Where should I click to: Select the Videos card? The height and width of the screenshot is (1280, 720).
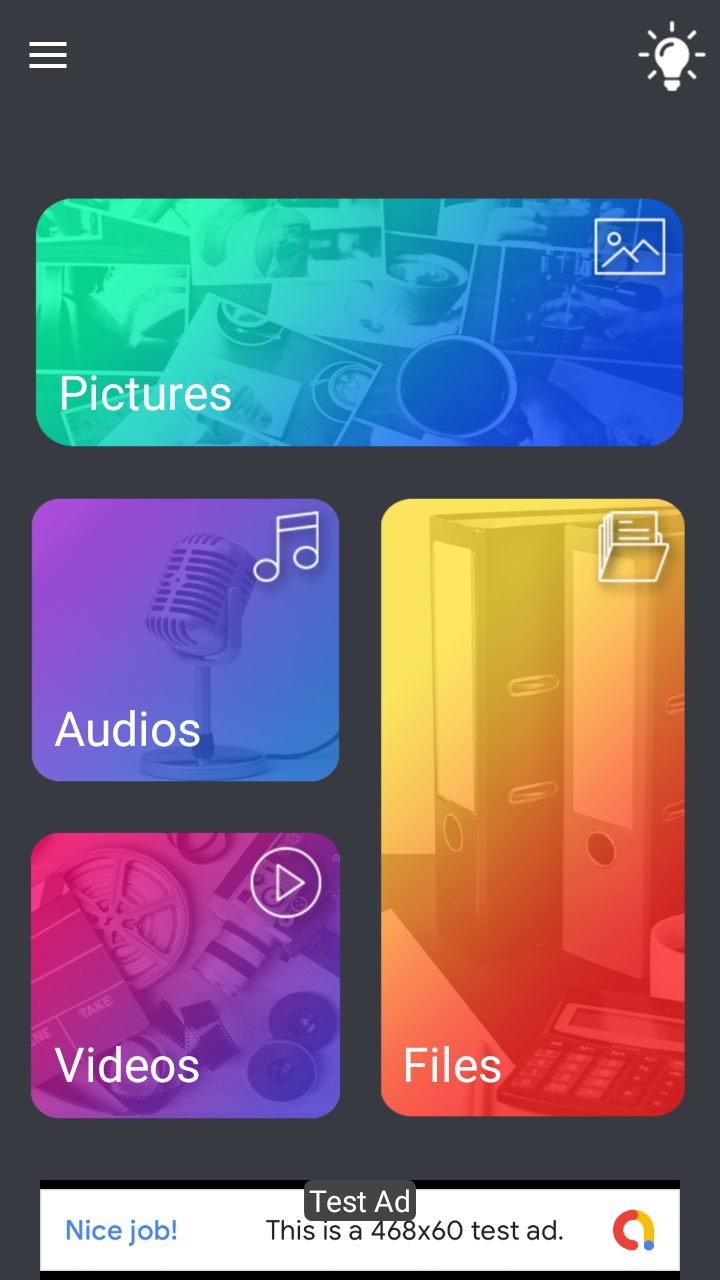point(186,975)
